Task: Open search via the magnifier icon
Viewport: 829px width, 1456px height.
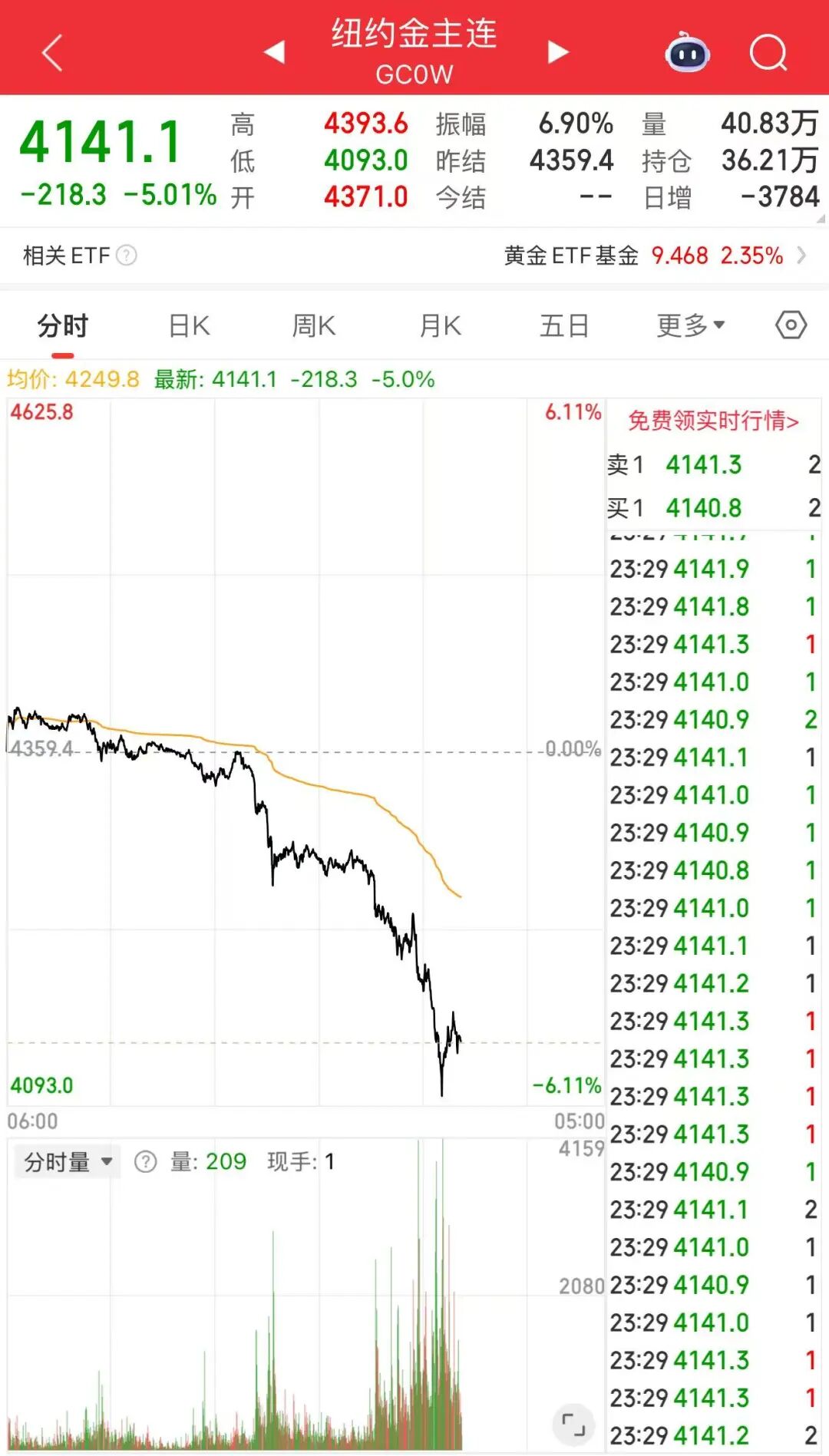Action: tap(768, 53)
